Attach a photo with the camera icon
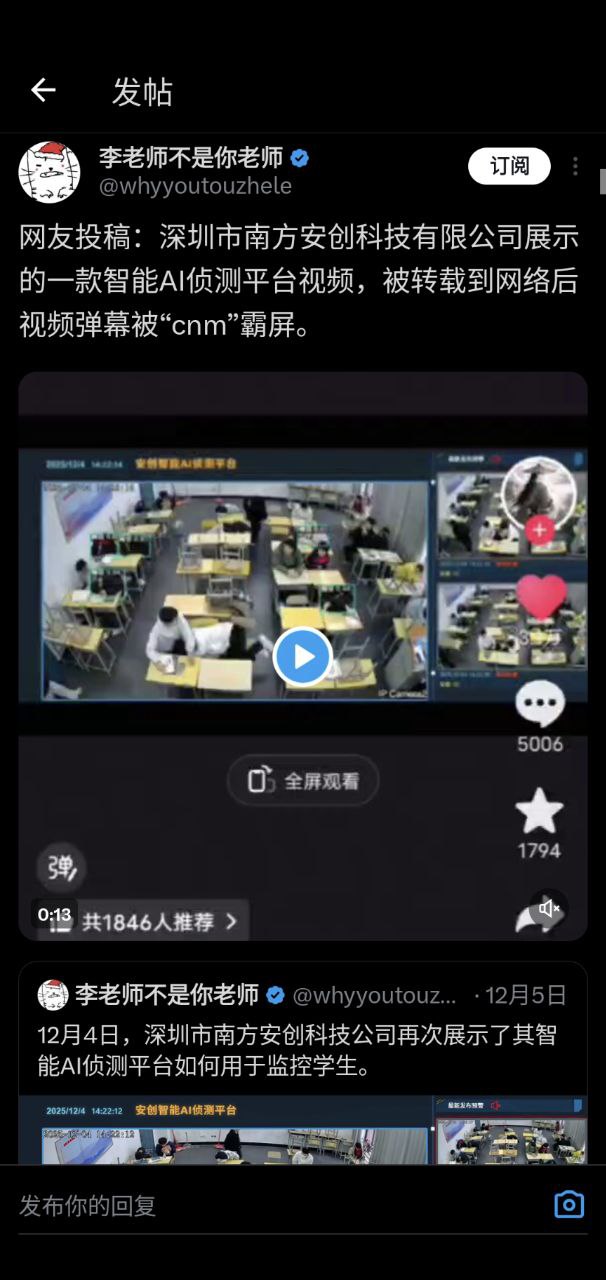 [568, 1204]
